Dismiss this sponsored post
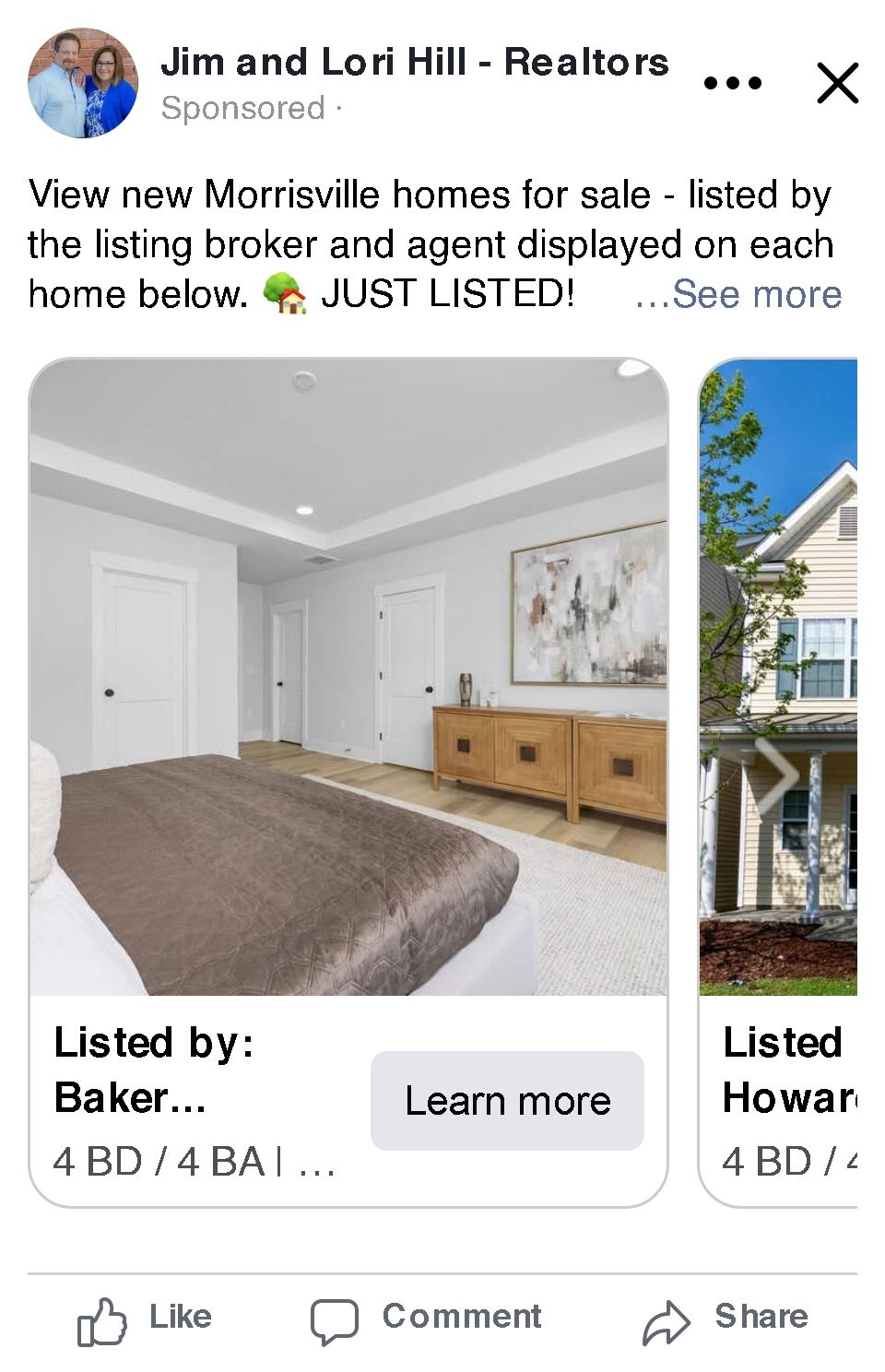Screen dimensions: 885x1372 [x=837, y=83]
